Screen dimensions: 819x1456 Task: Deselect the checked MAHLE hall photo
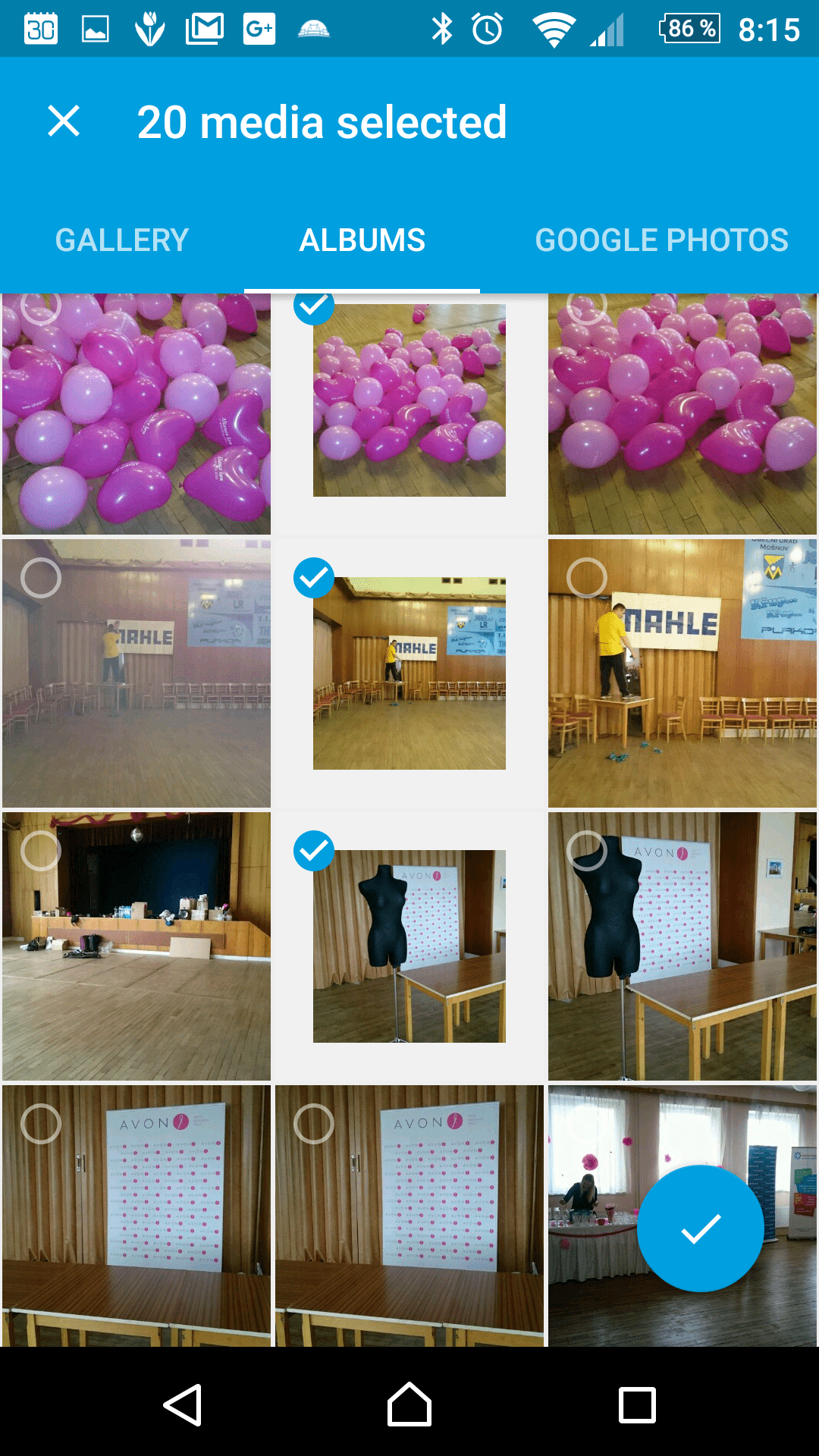pyautogui.click(x=409, y=673)
